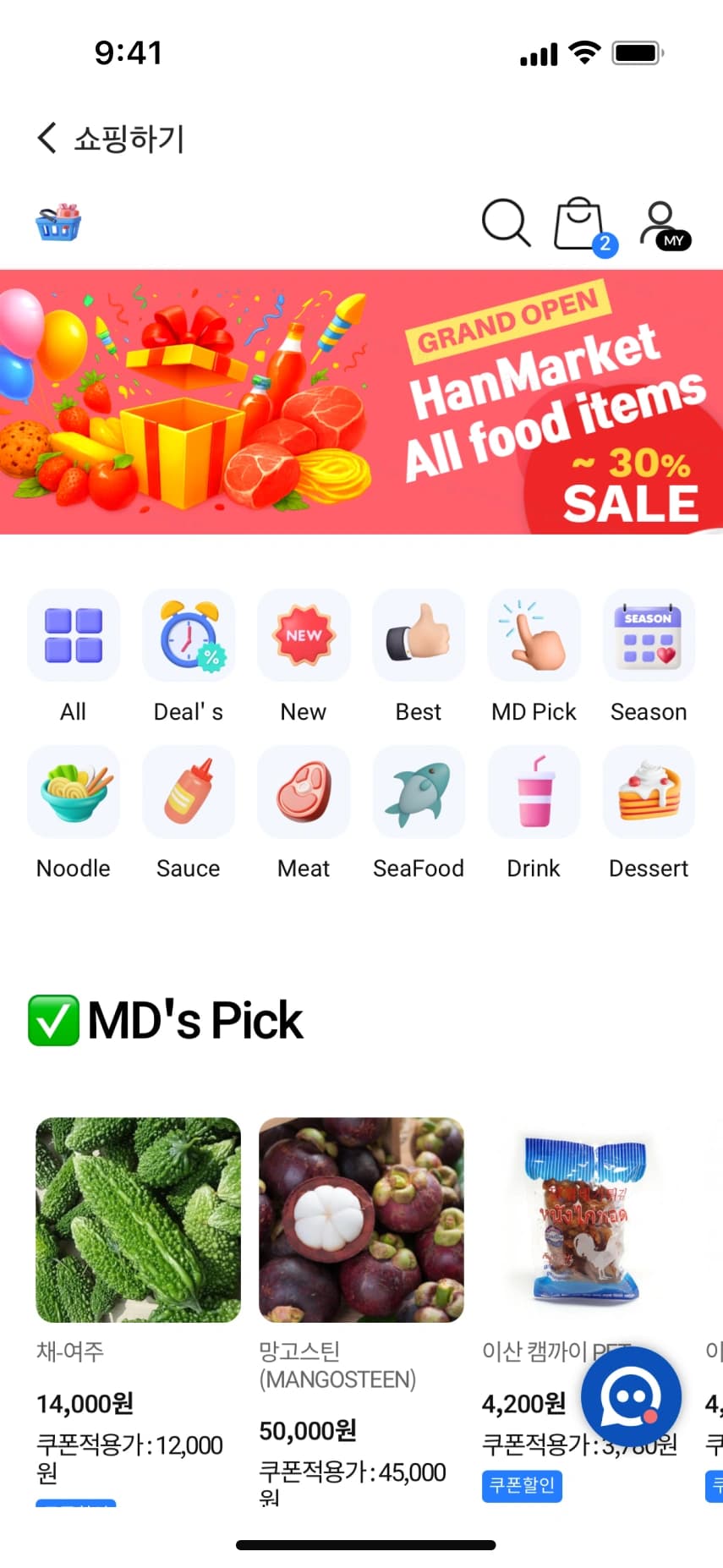Open the New category
The width and height of the screenshot is (723, 1568).
pyautogui.click(x=304, y=636)
